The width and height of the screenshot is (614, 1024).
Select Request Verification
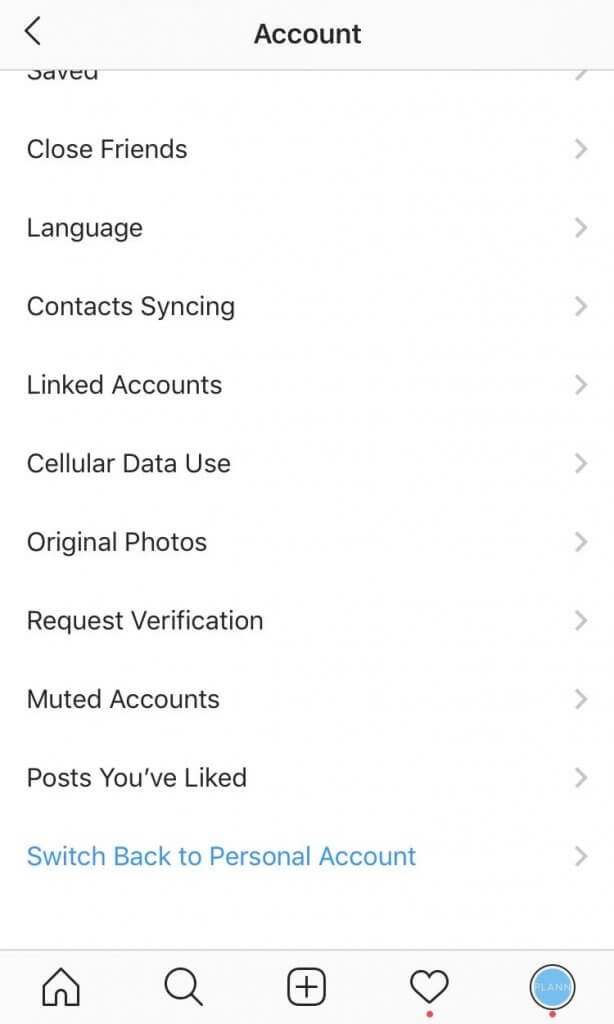307,620
